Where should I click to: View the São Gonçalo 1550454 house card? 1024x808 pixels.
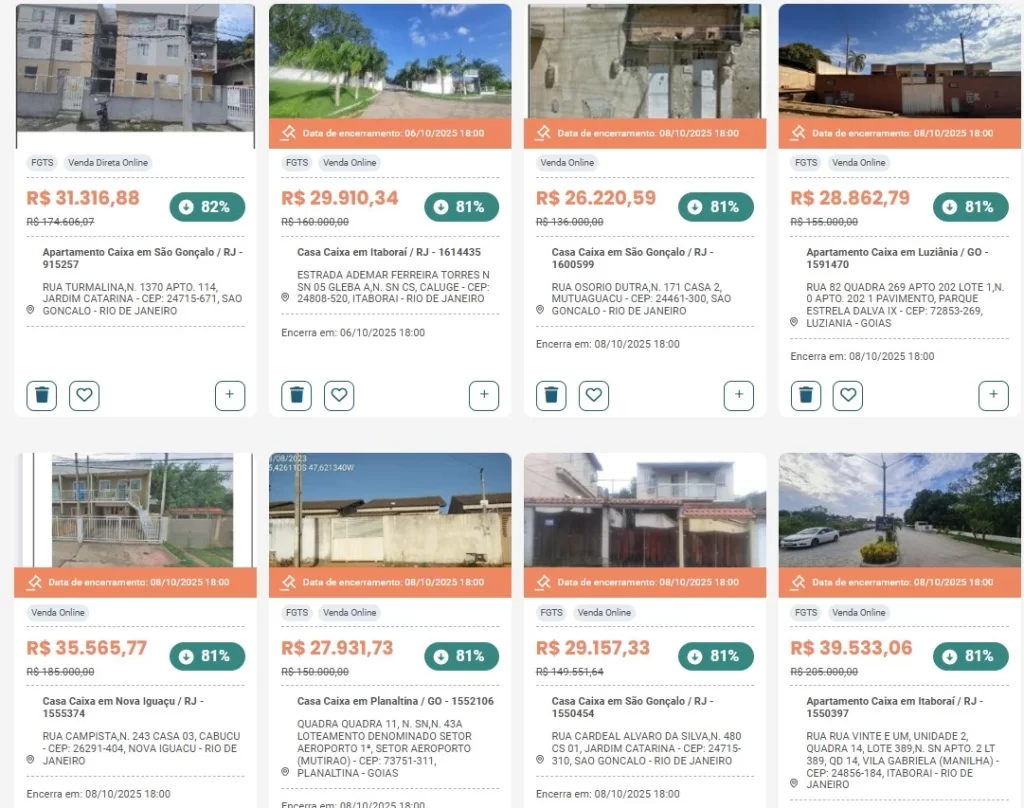[x=645, y=700]
